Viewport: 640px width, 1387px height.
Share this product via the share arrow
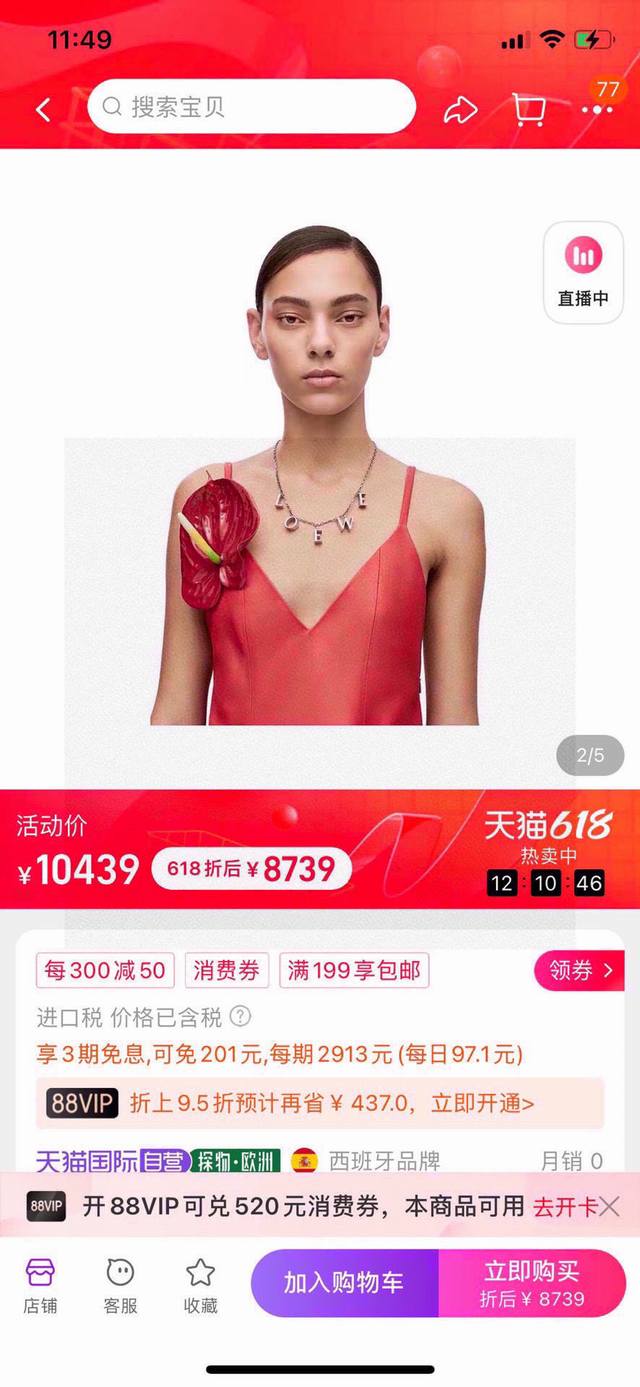coord(460,109)
